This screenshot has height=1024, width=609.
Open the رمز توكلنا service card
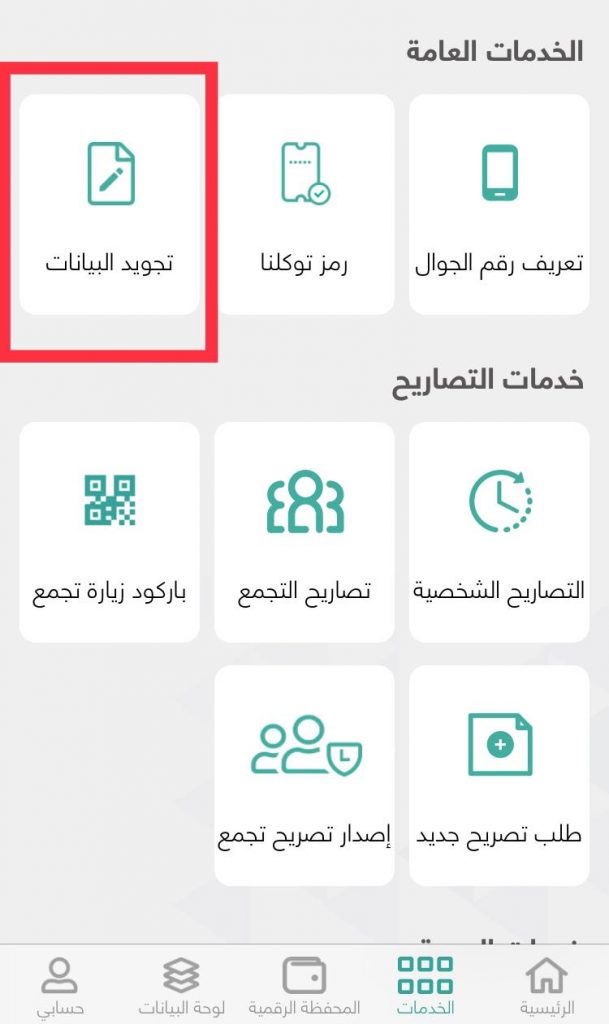point(304,204)
